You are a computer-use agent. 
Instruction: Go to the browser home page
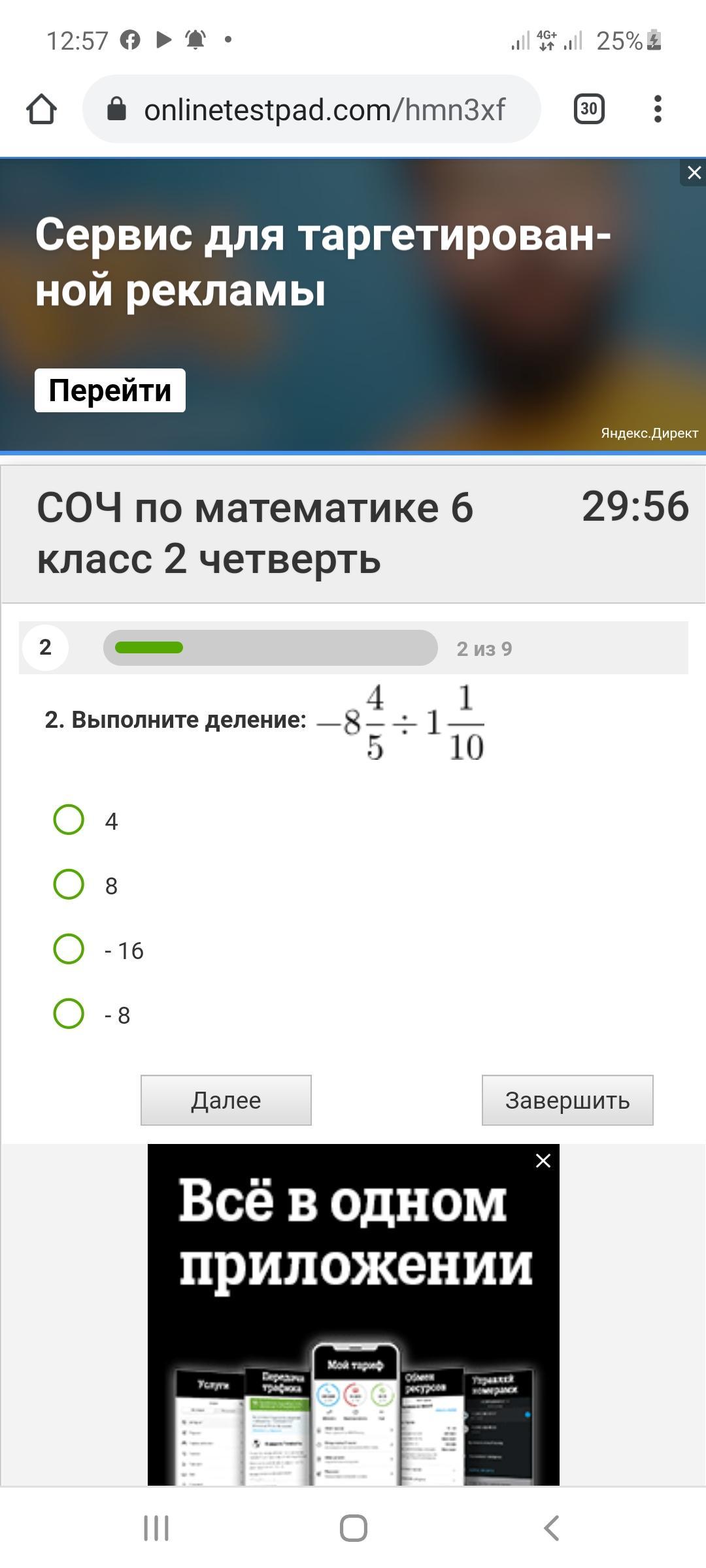[42, 109]
